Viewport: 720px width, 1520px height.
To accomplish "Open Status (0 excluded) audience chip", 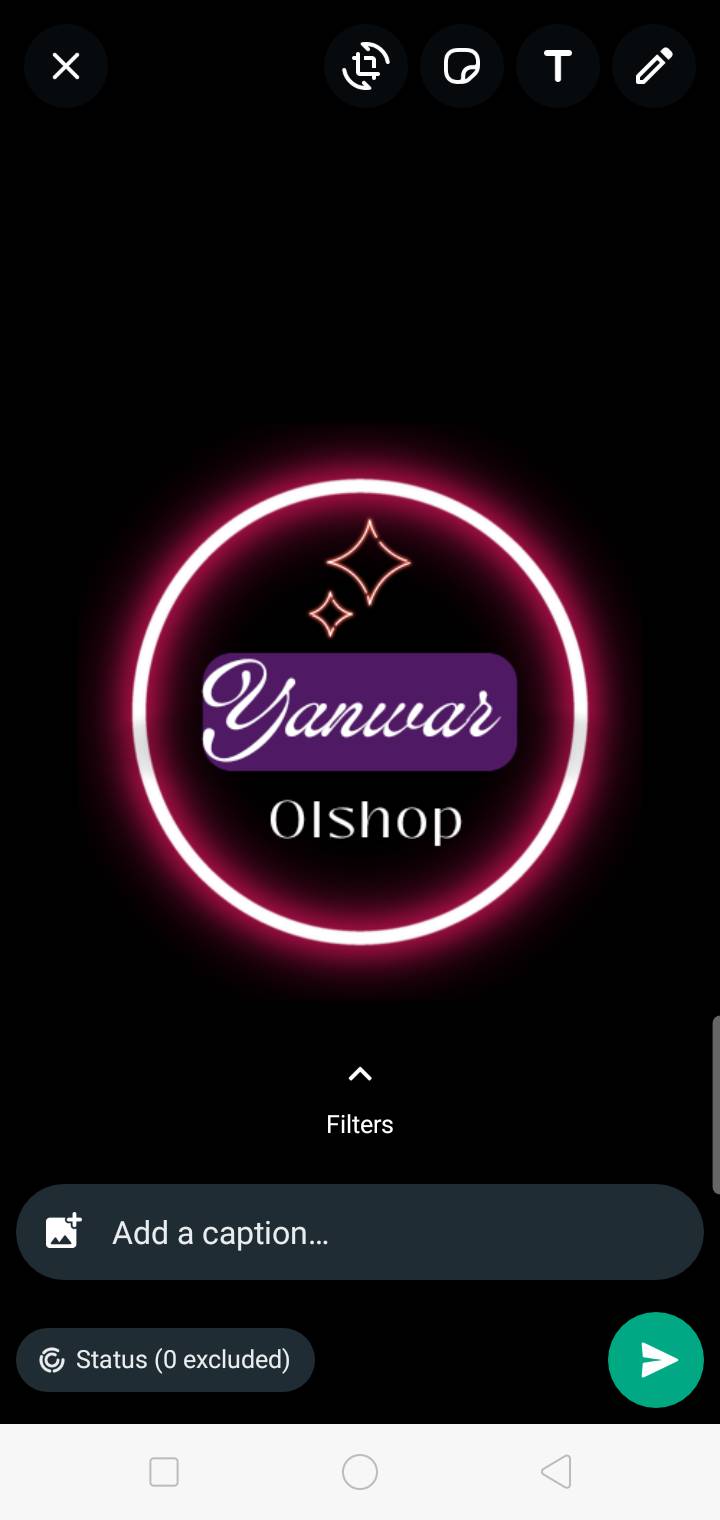I will tap(165, 1360).
